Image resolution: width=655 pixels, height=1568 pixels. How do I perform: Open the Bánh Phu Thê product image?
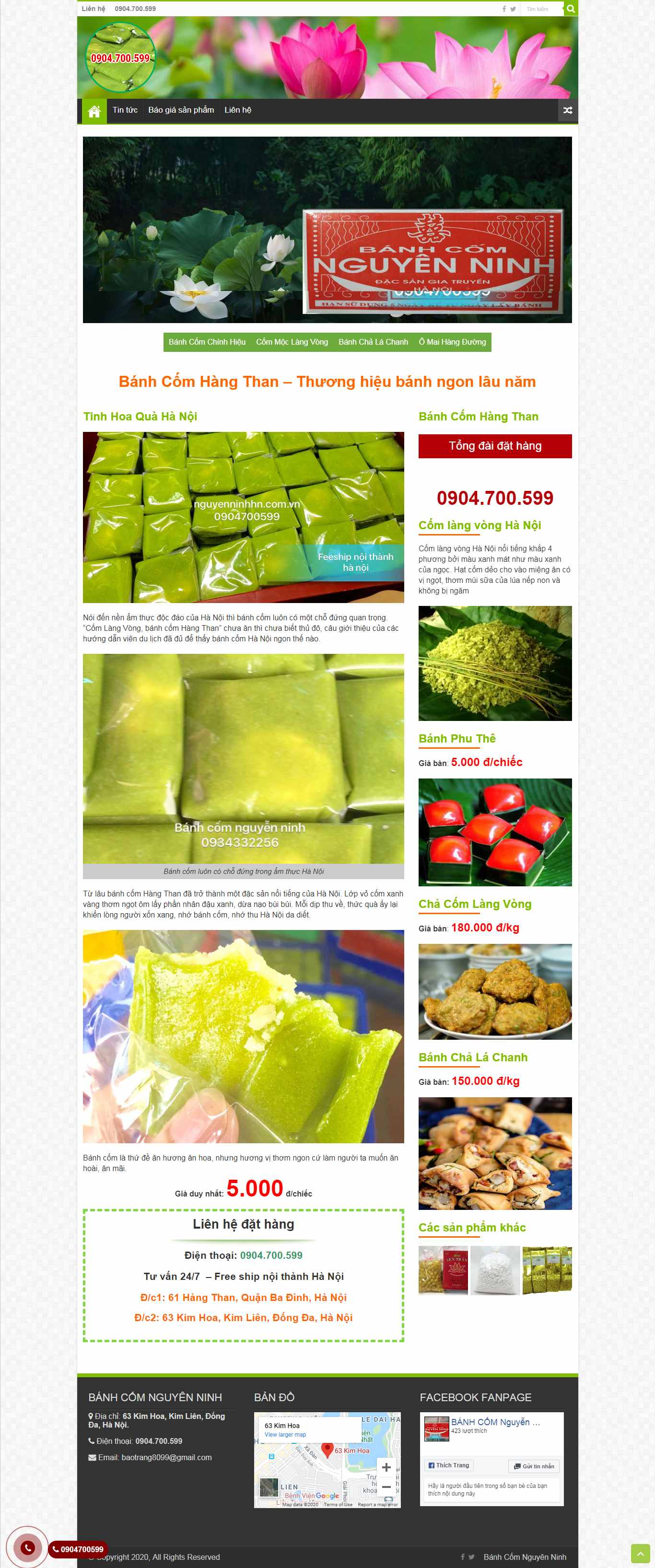(495, 832)
